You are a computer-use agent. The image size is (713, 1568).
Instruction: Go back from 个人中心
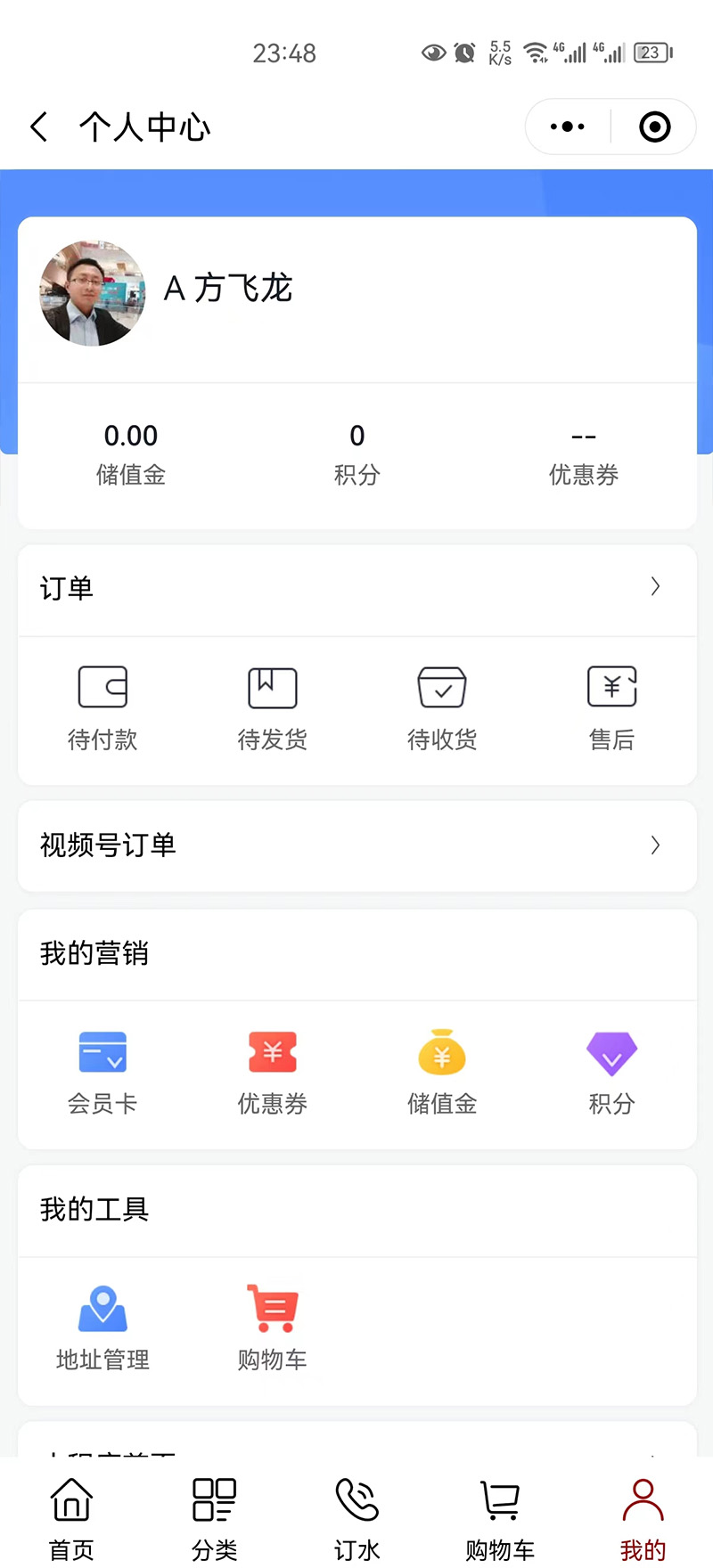point(39,127)
